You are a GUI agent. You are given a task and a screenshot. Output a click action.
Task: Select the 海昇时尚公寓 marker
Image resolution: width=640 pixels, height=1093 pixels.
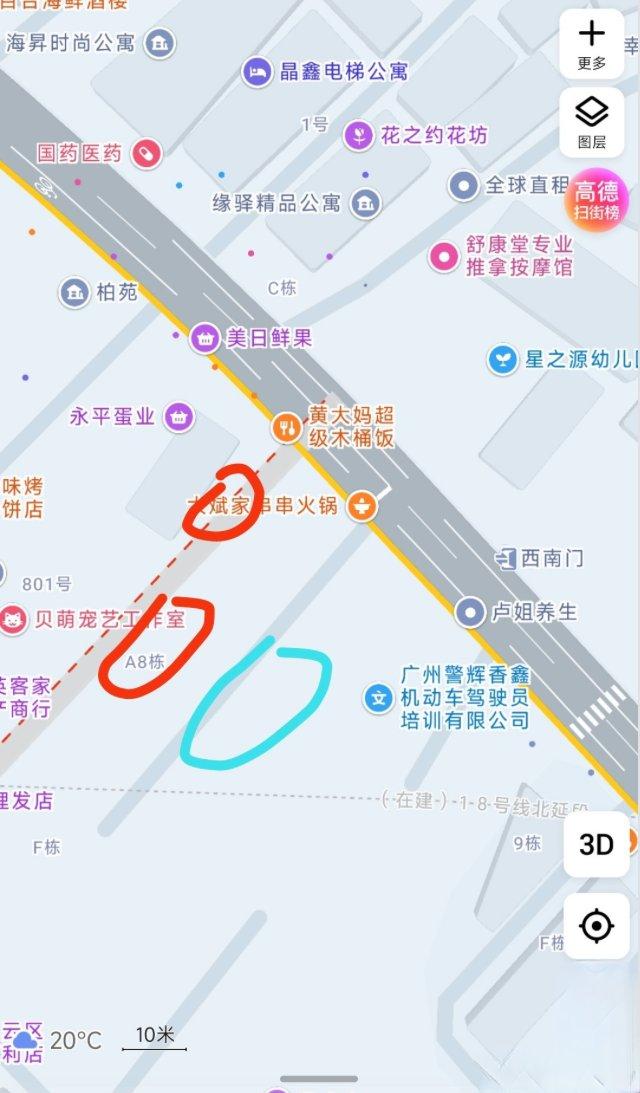point(159,43)
